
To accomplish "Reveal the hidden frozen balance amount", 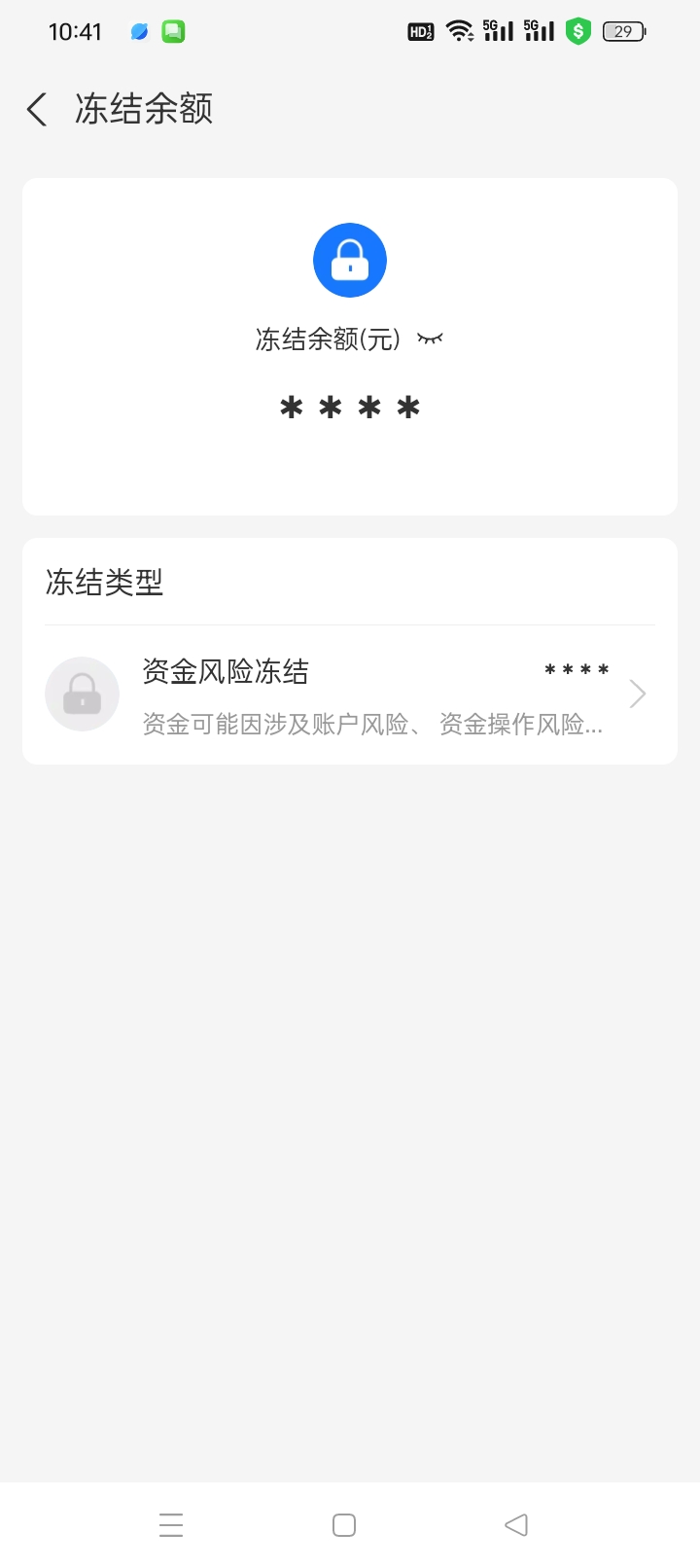I will tap(430, 339).
